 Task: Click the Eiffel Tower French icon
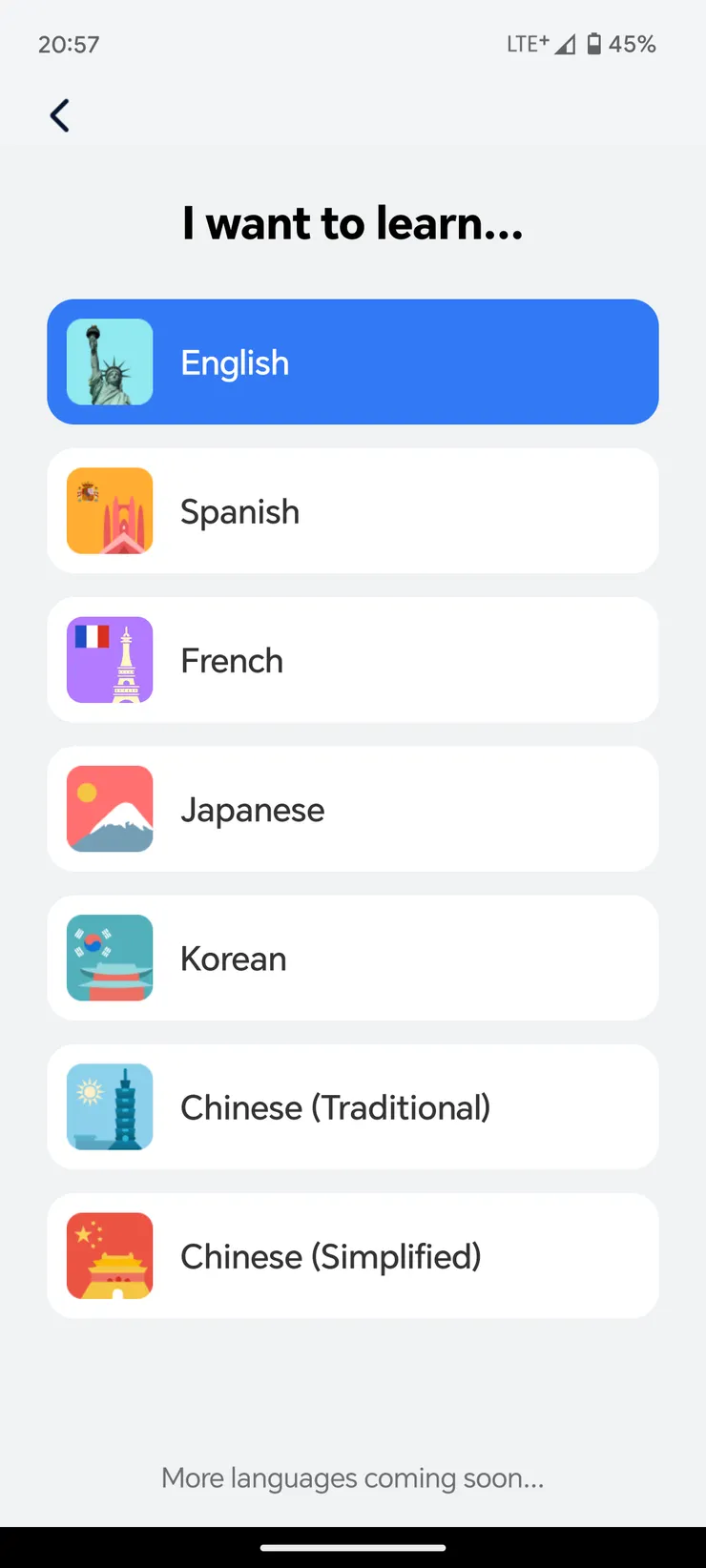point(109,660)
